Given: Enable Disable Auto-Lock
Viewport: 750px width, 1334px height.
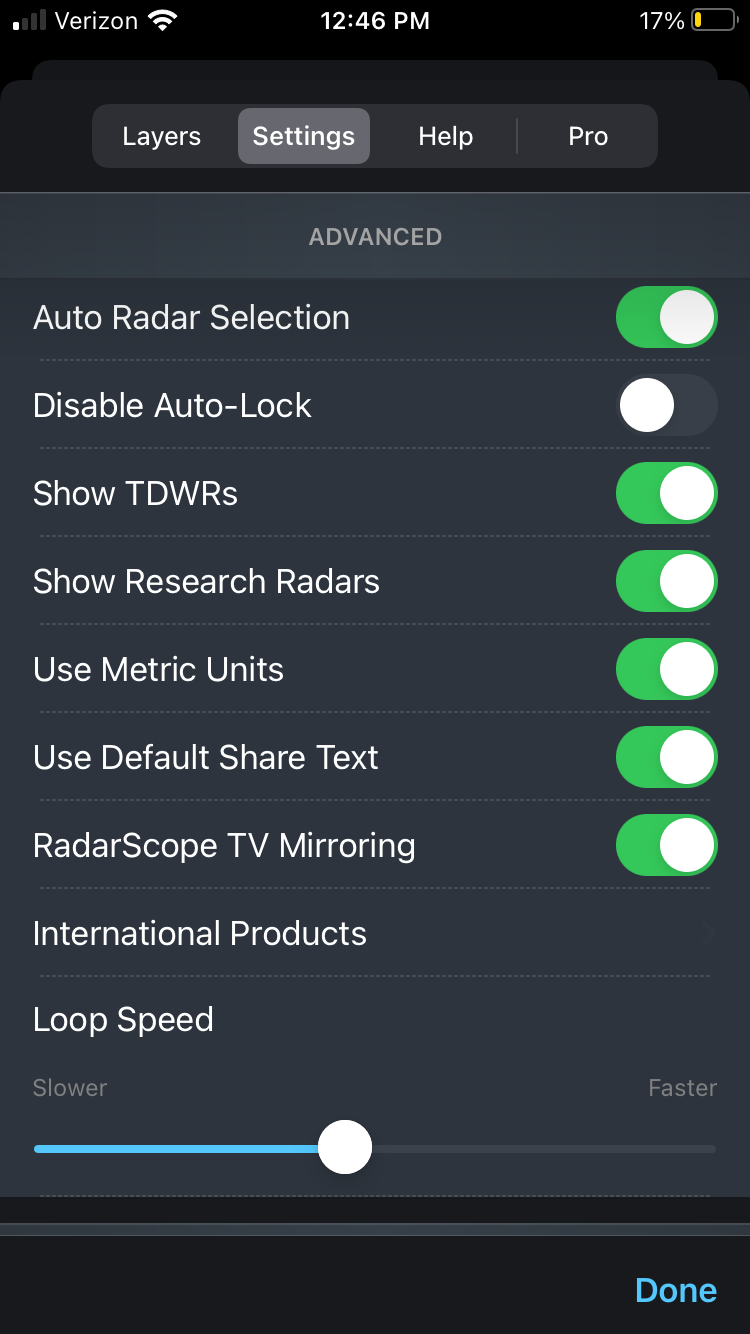Looking at the screenshot, I should [666, 405].
